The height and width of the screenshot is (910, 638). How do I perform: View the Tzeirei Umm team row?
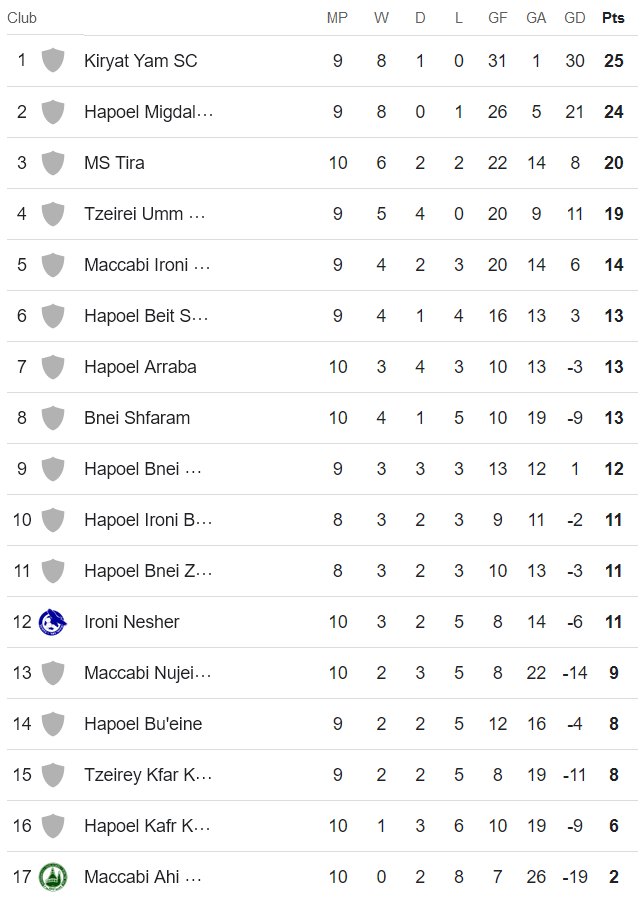[x=145, y=214]
